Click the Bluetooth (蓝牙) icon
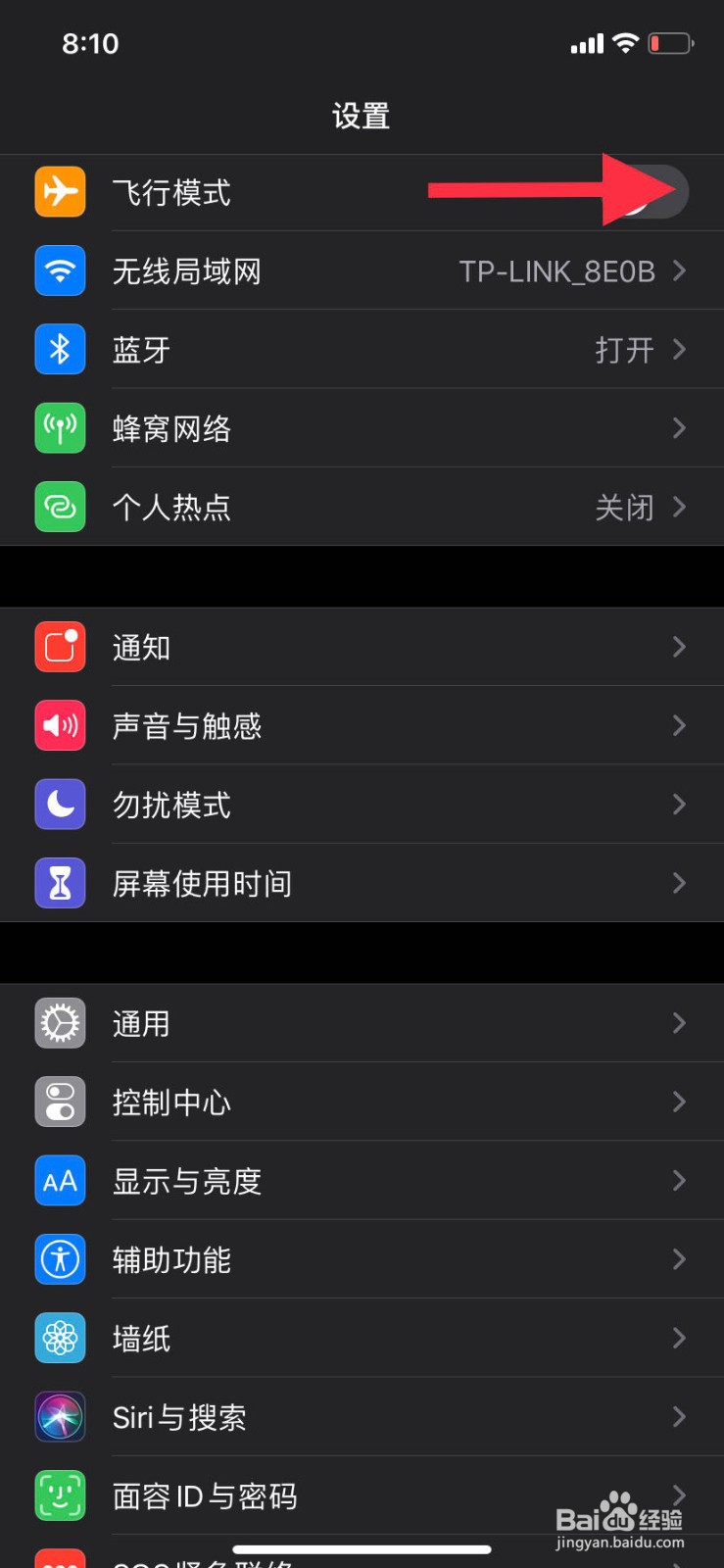Screen dimensions: 724x1568 coord(59,350)
